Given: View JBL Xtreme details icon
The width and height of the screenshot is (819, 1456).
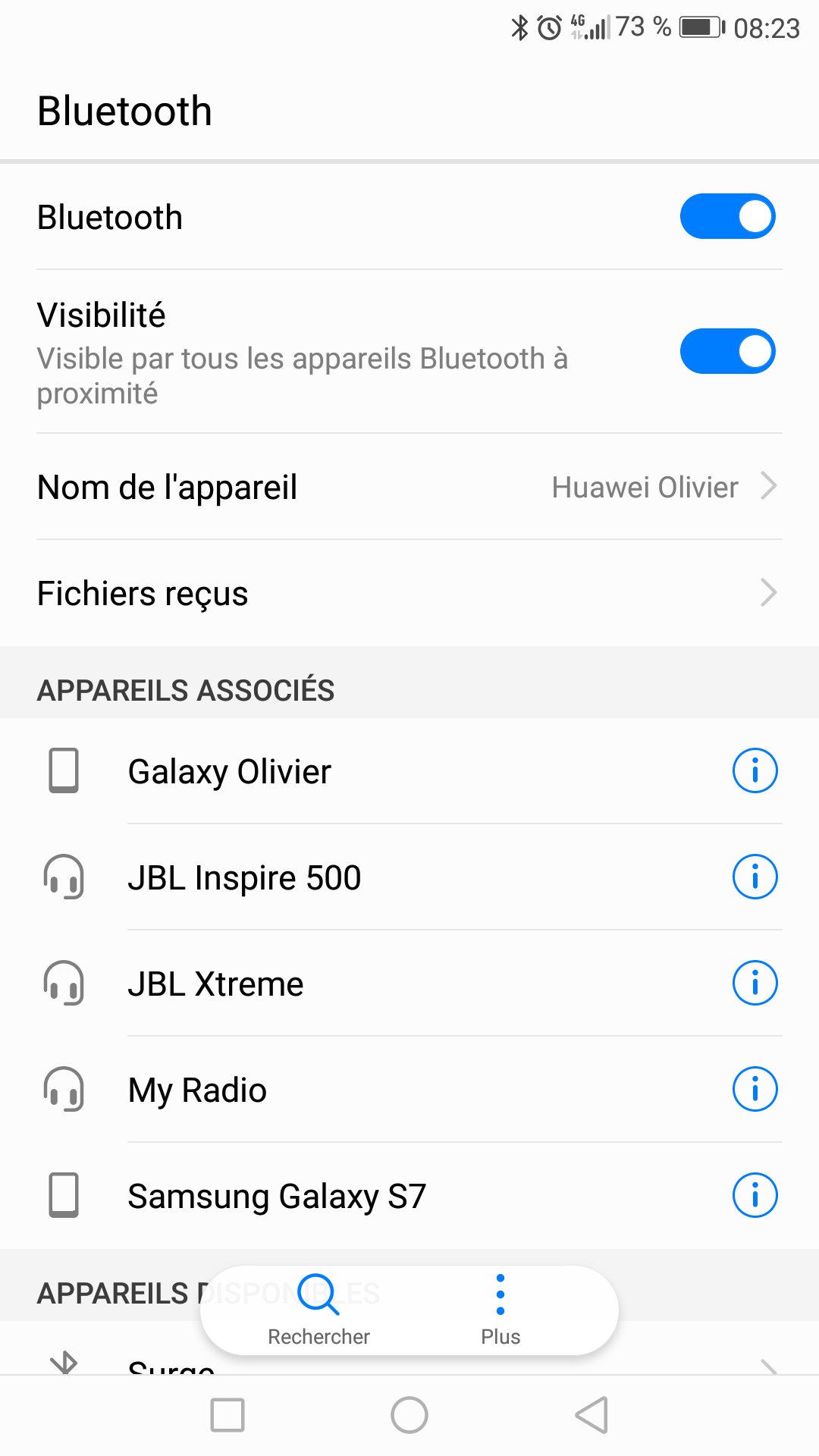Looking at the screenshot, I should tap(755, 984).
